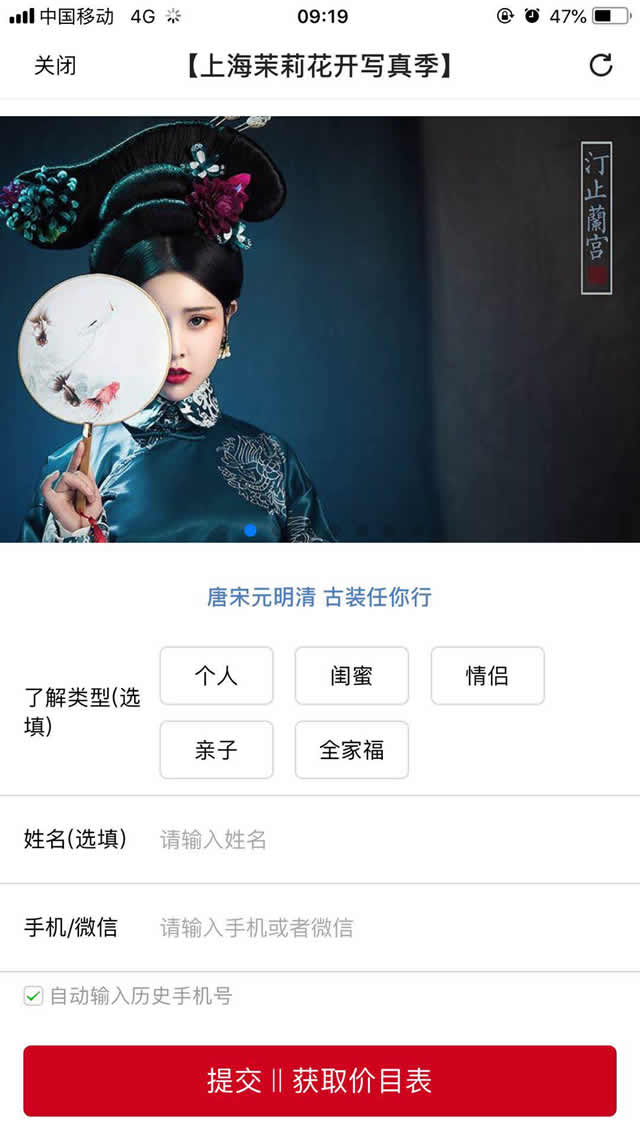Select the 亲子 type option
This screenshot has width=640, height=1138.
pos(216,750)
